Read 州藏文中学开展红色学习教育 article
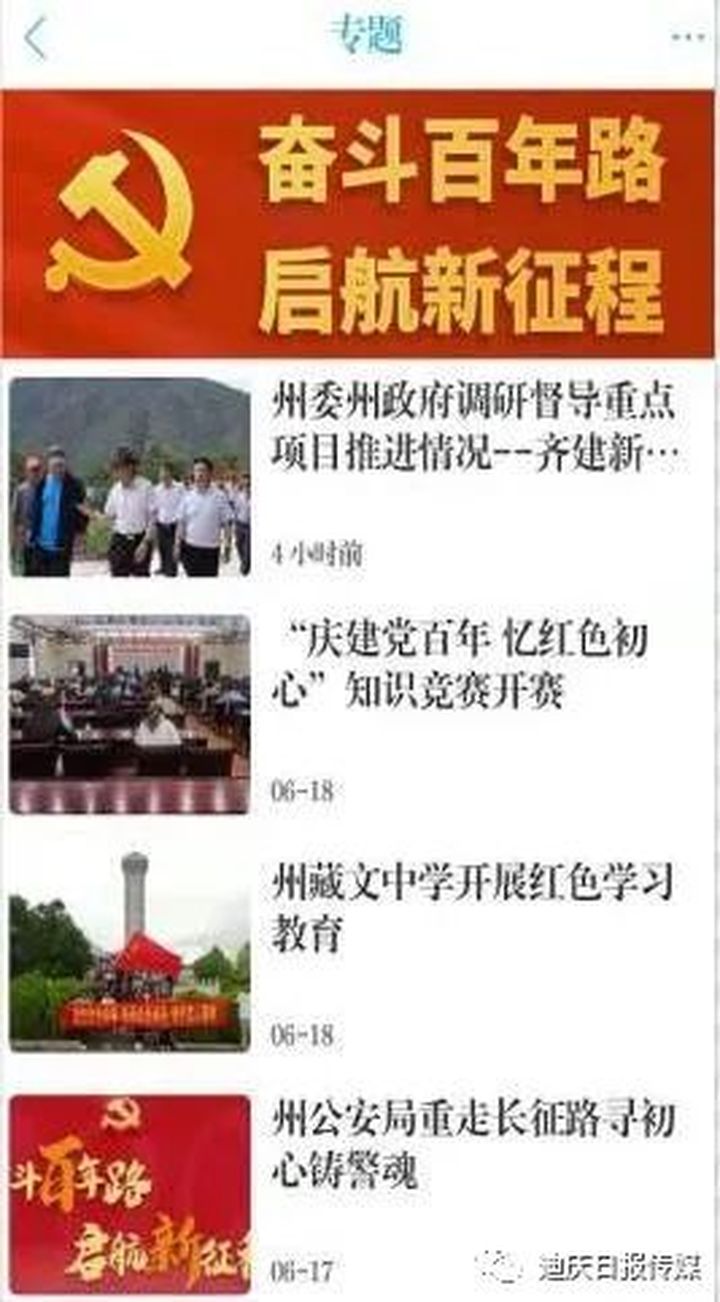Viewport: 720px width, 1302px height. [472, 908]
